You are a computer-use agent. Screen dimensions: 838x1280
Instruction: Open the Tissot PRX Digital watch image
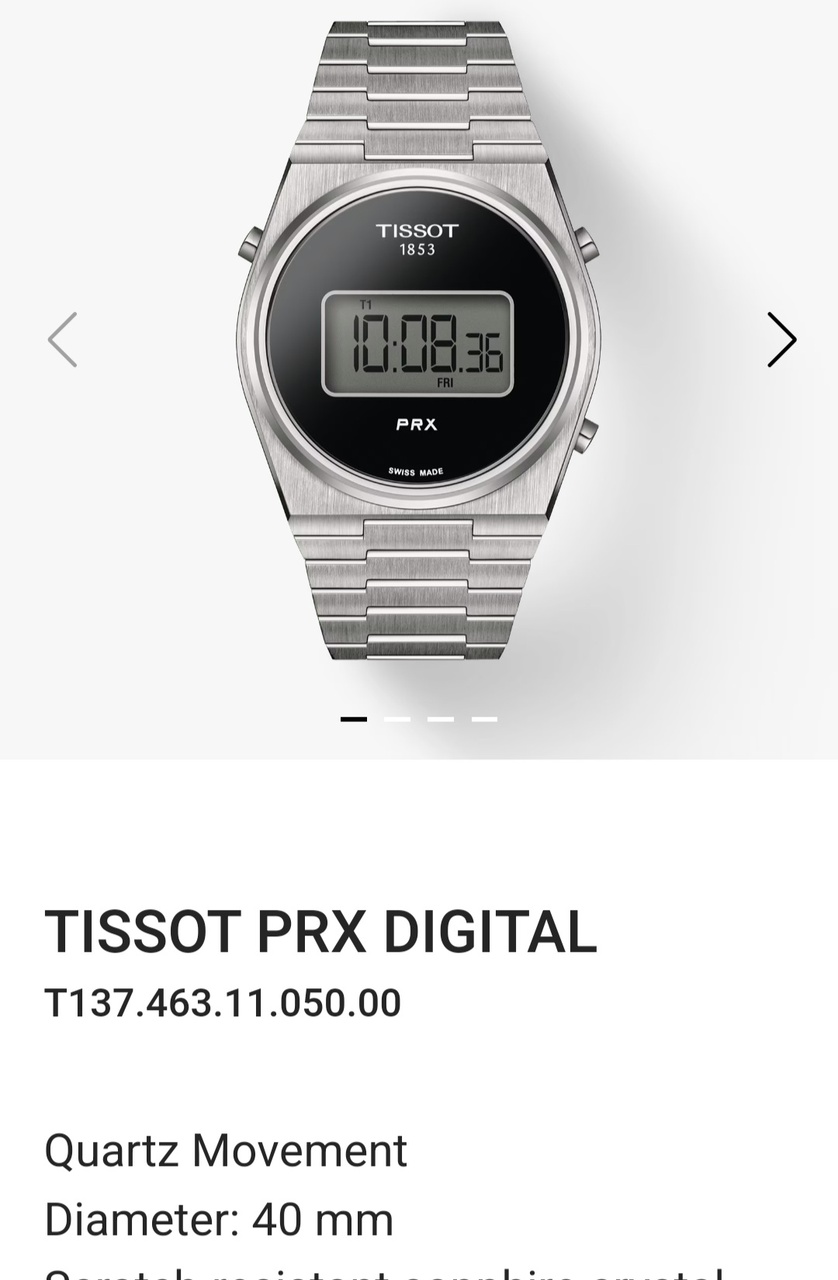coord(418,340)
